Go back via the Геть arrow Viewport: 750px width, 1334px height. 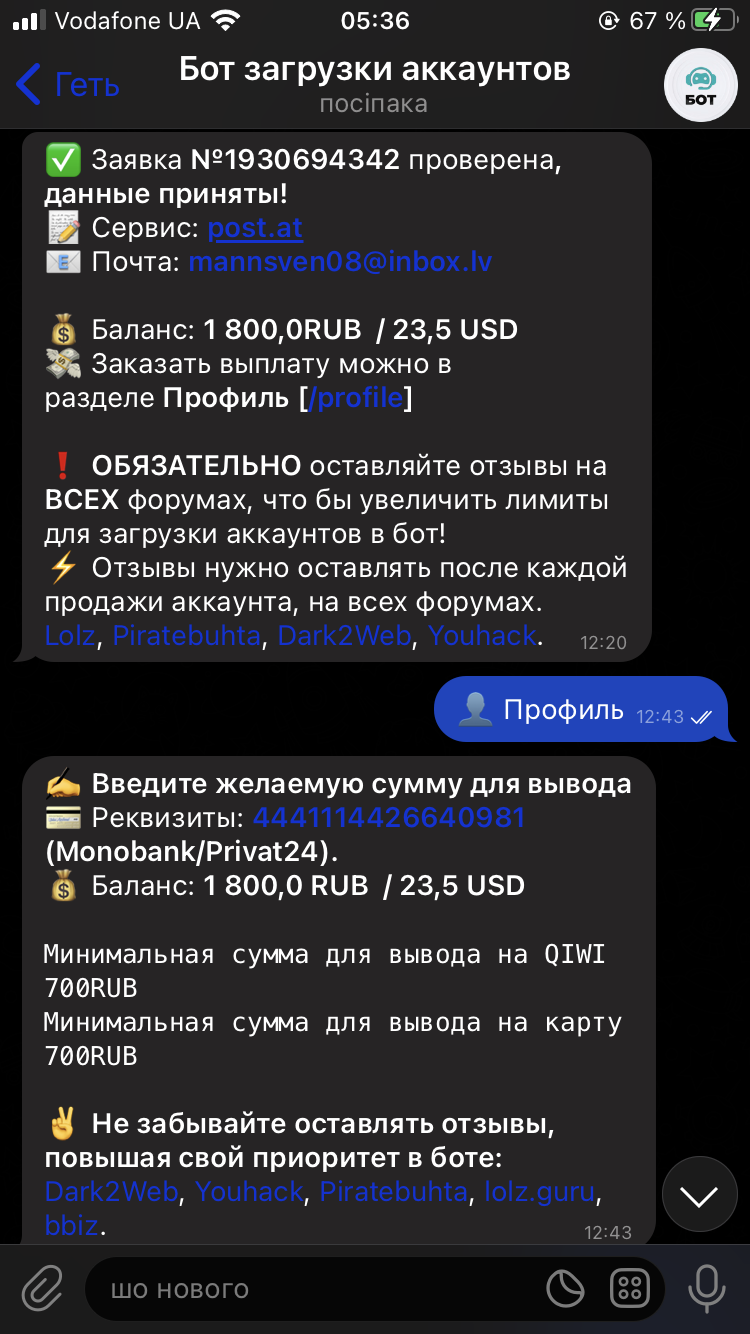[68, 85]
